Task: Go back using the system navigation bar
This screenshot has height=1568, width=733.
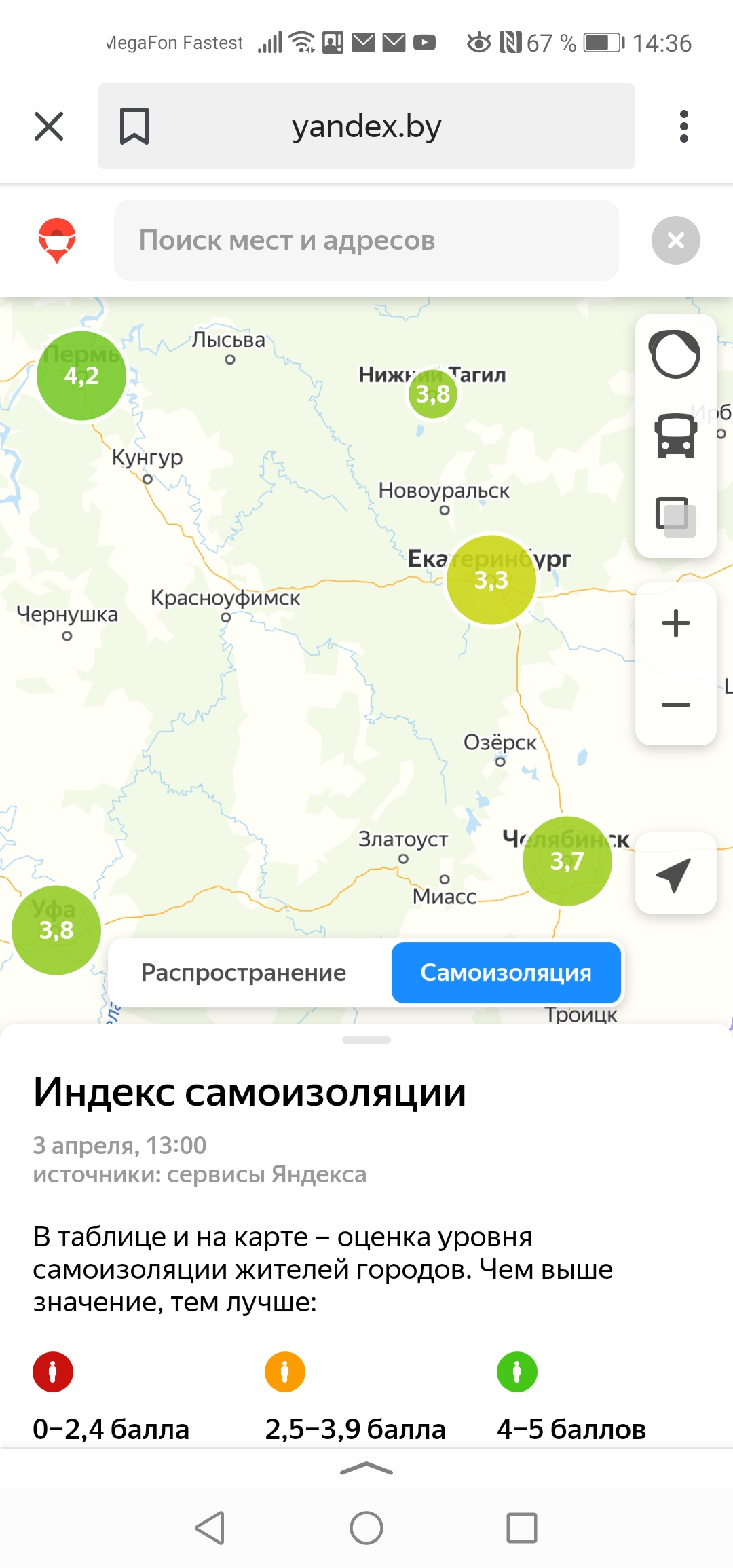Action: [x=210, y=1528]
